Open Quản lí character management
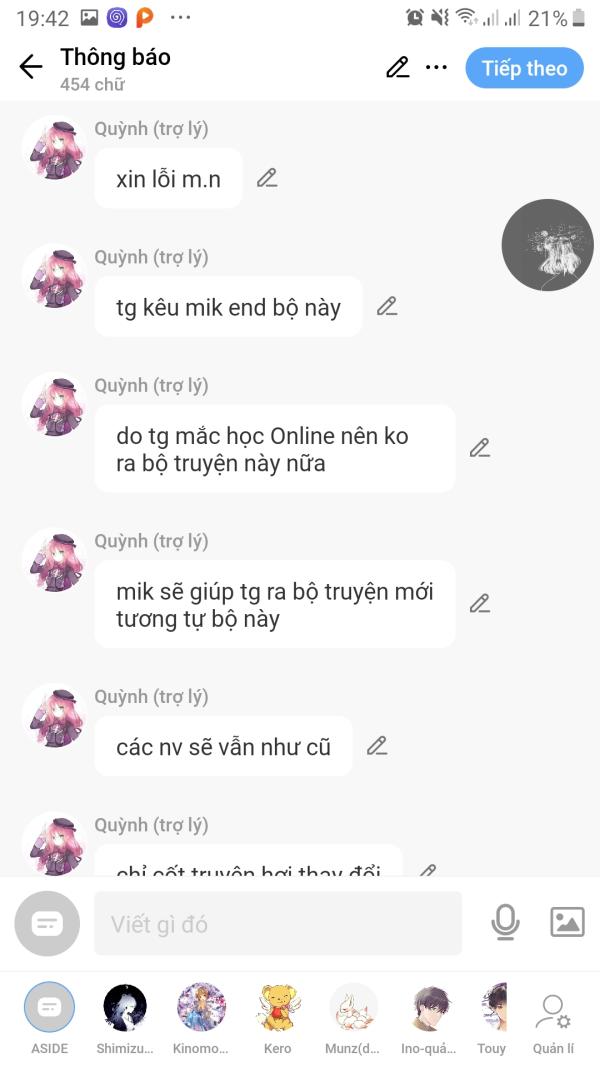Image resolution: width=600 pixels, height=1067 pixels. [x=553, y=1015]
